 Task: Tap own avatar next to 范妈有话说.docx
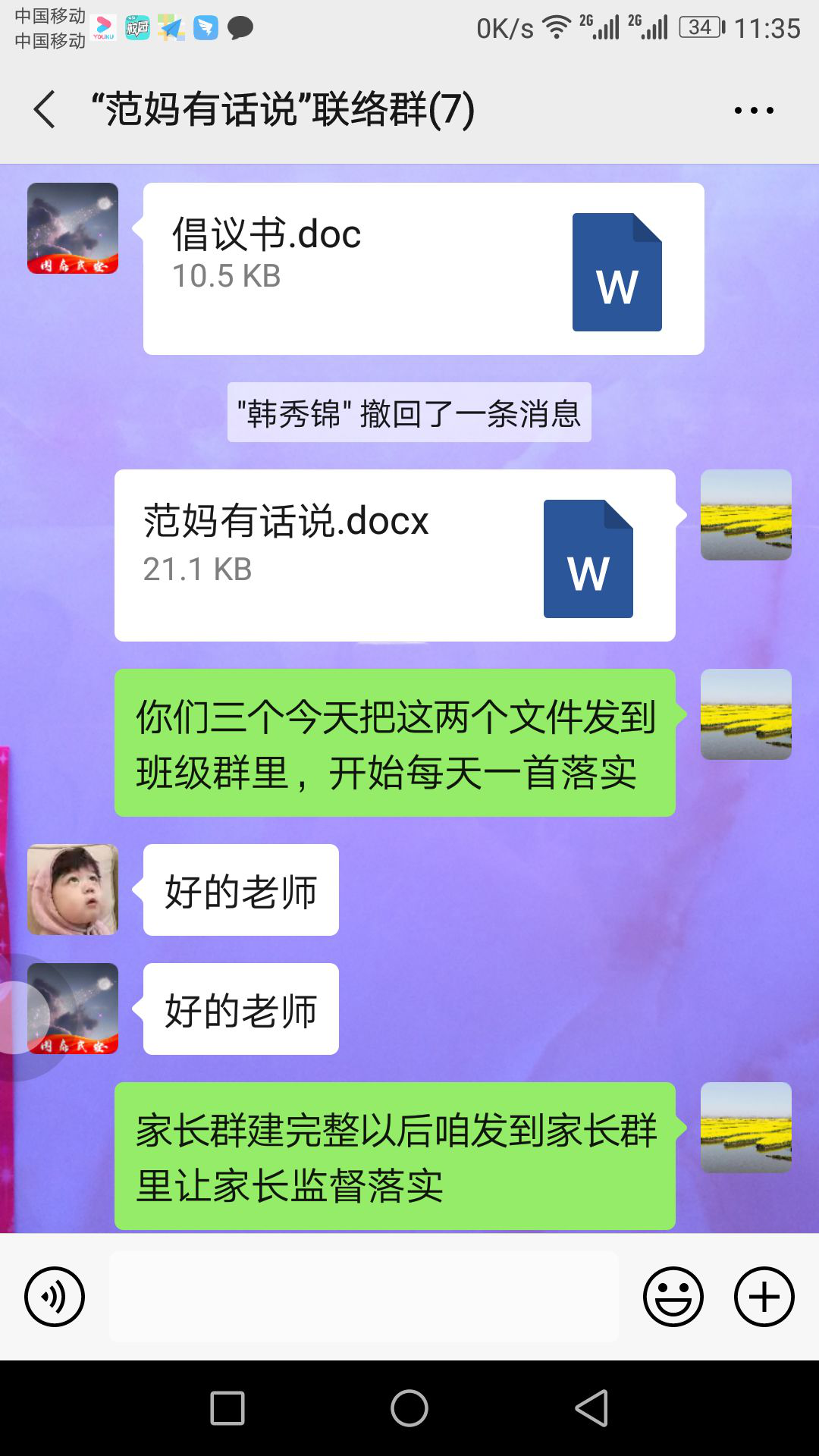(745, 515)
